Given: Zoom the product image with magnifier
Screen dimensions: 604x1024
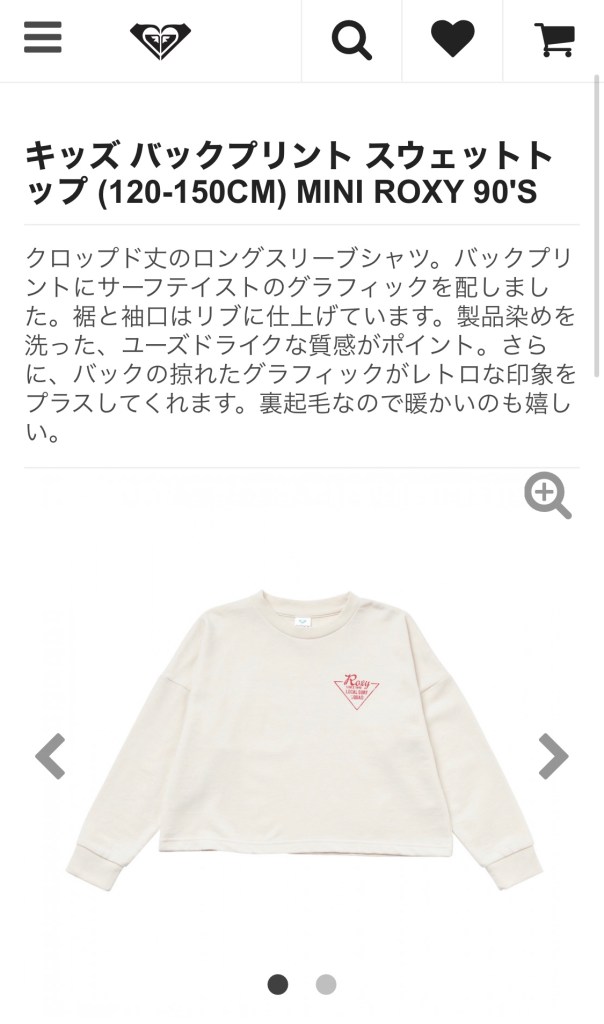Looking at the screenshot, I should [547, 496].
